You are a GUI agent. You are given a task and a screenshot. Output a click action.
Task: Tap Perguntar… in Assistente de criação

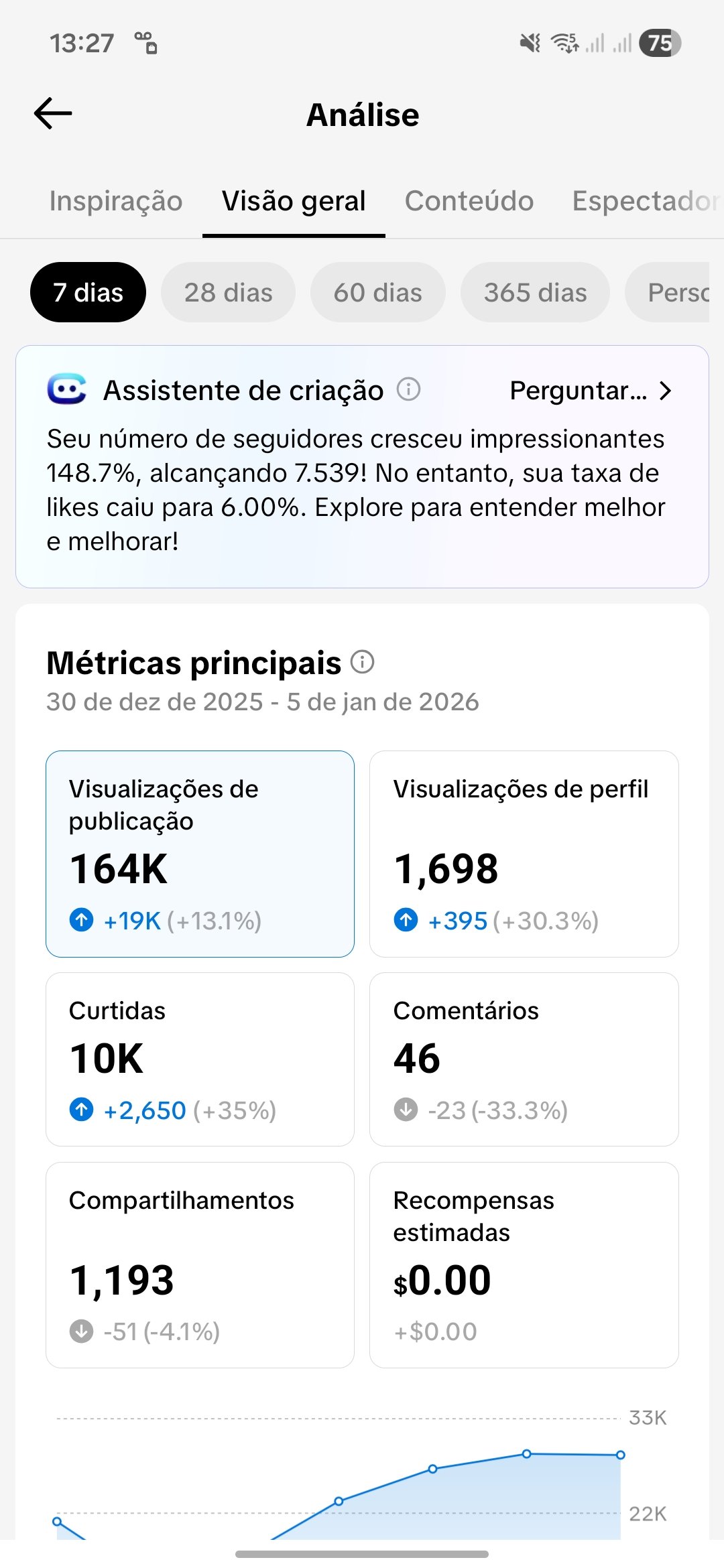pyautogui.click(x=590, y=391)
